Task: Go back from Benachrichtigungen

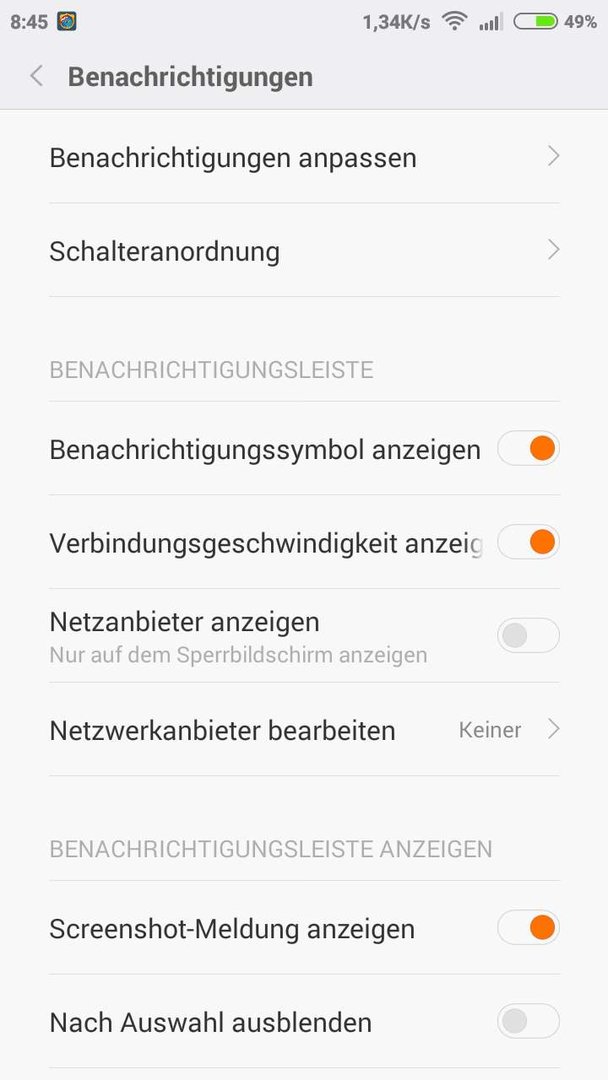Action: tap(36, 76)
